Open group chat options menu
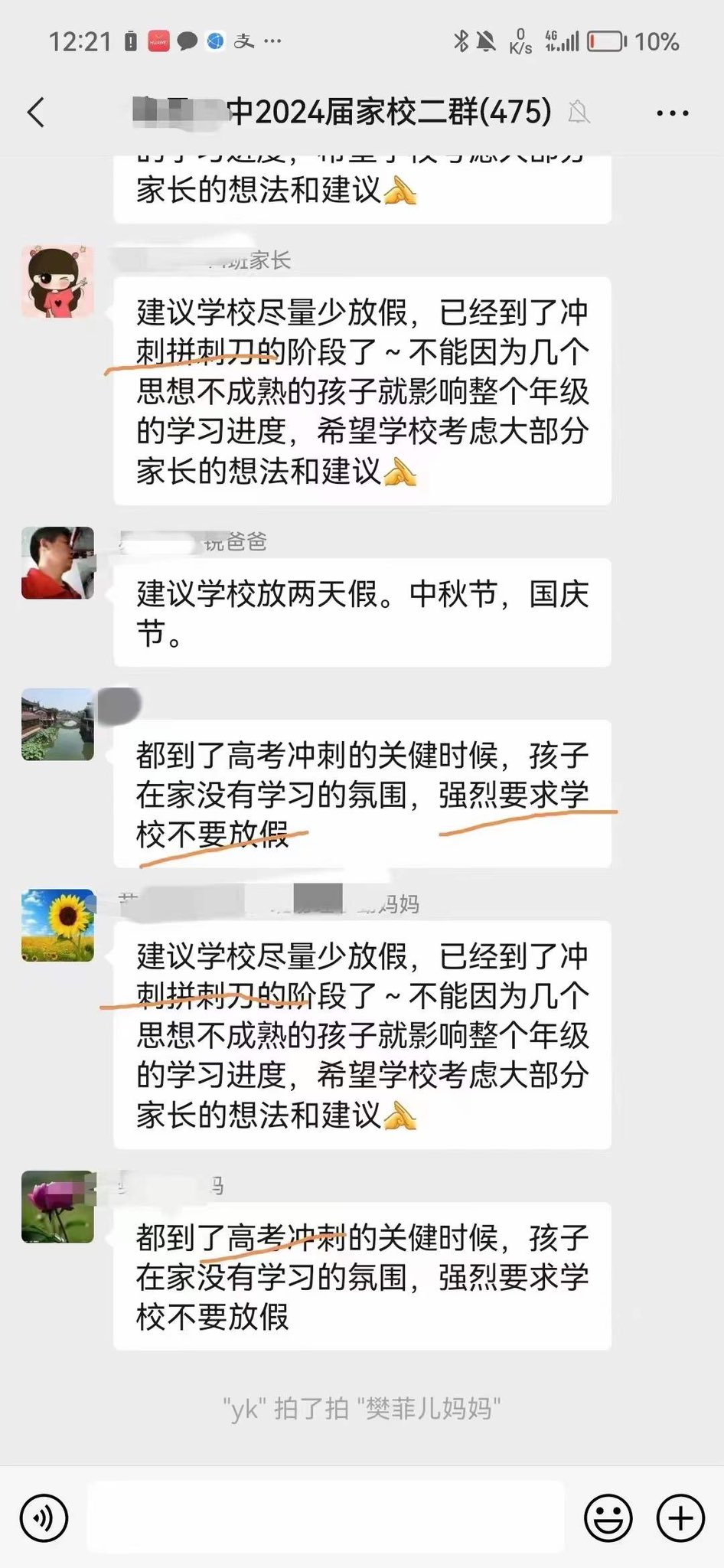This screenshot has height=1568, width=724. [x=672, y=113]
